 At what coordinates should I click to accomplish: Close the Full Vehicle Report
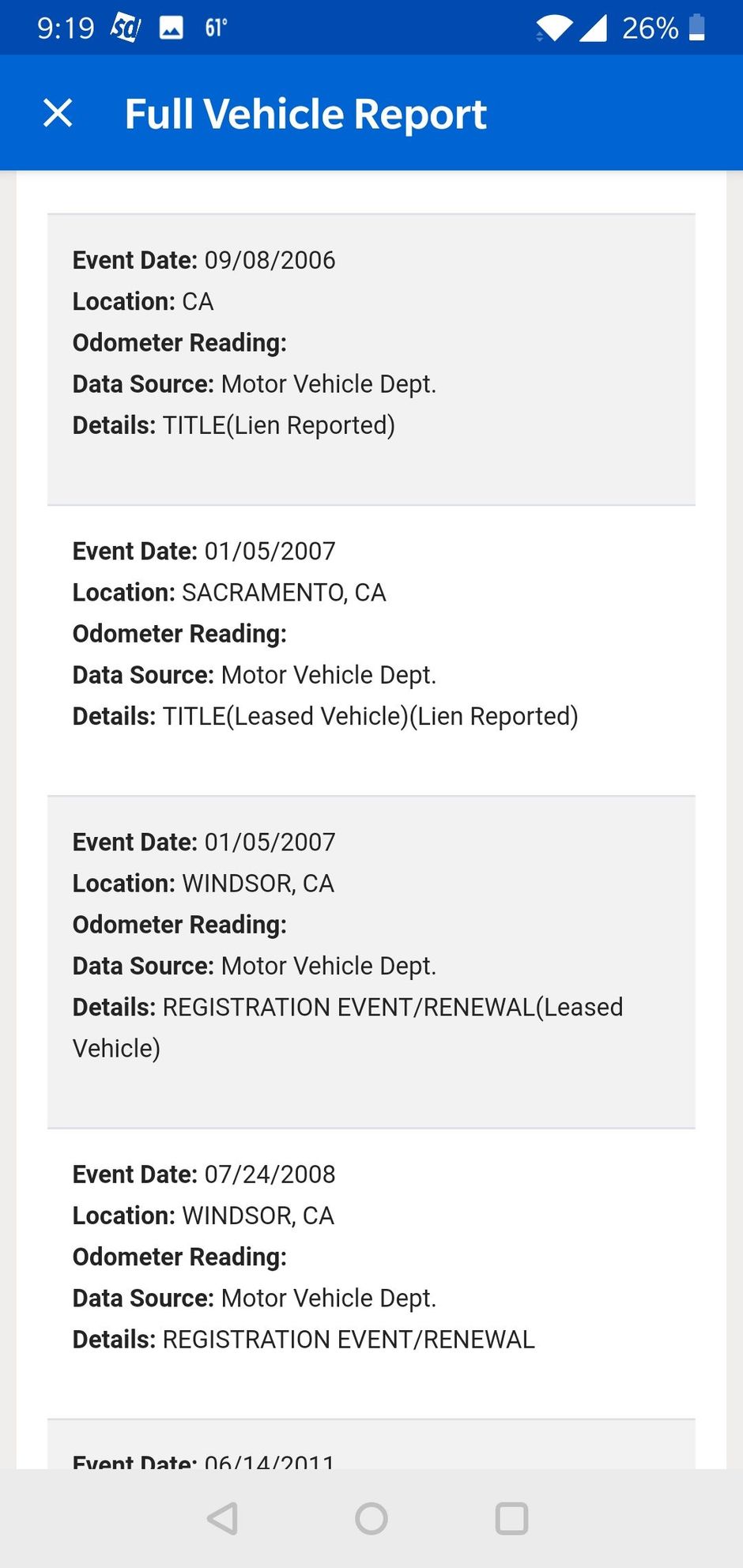[x=58, y=113]
